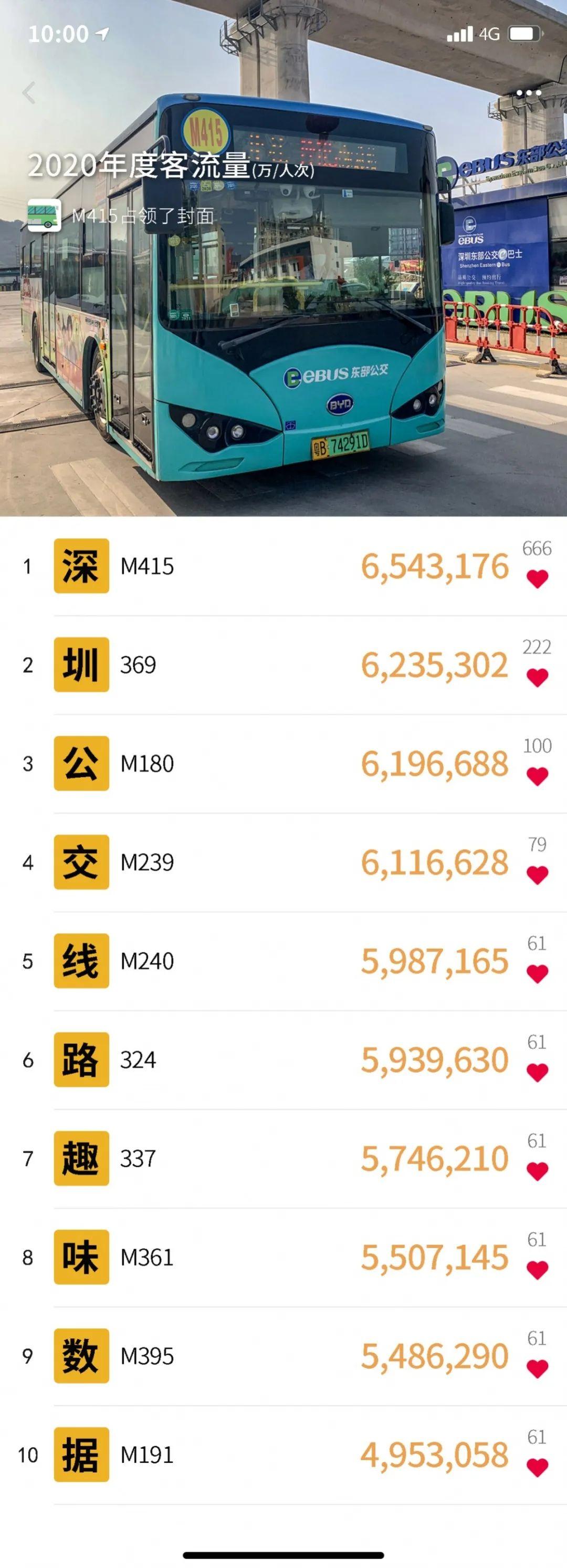Like the M415 ranking entry
The image size is (567, 1568).
[x=537, y=579]
